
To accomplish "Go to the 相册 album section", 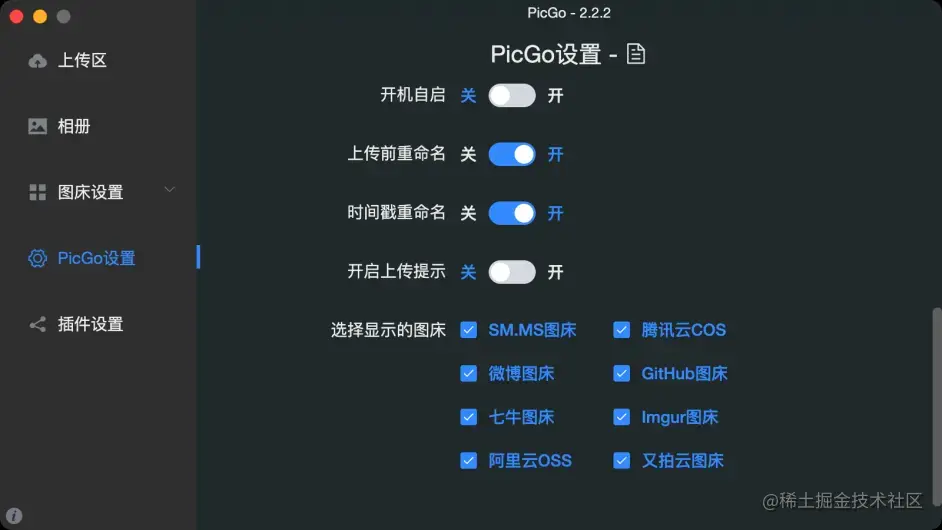I will (74, 127).
